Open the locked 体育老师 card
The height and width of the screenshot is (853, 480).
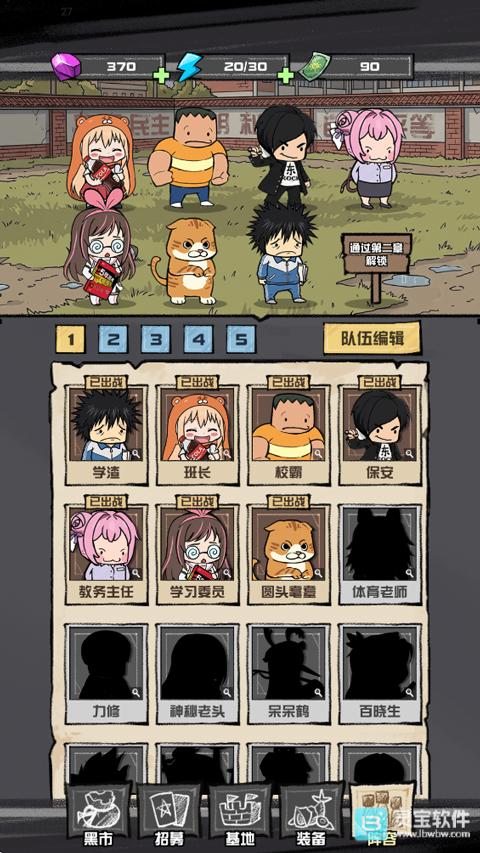(x=380, y=553)
